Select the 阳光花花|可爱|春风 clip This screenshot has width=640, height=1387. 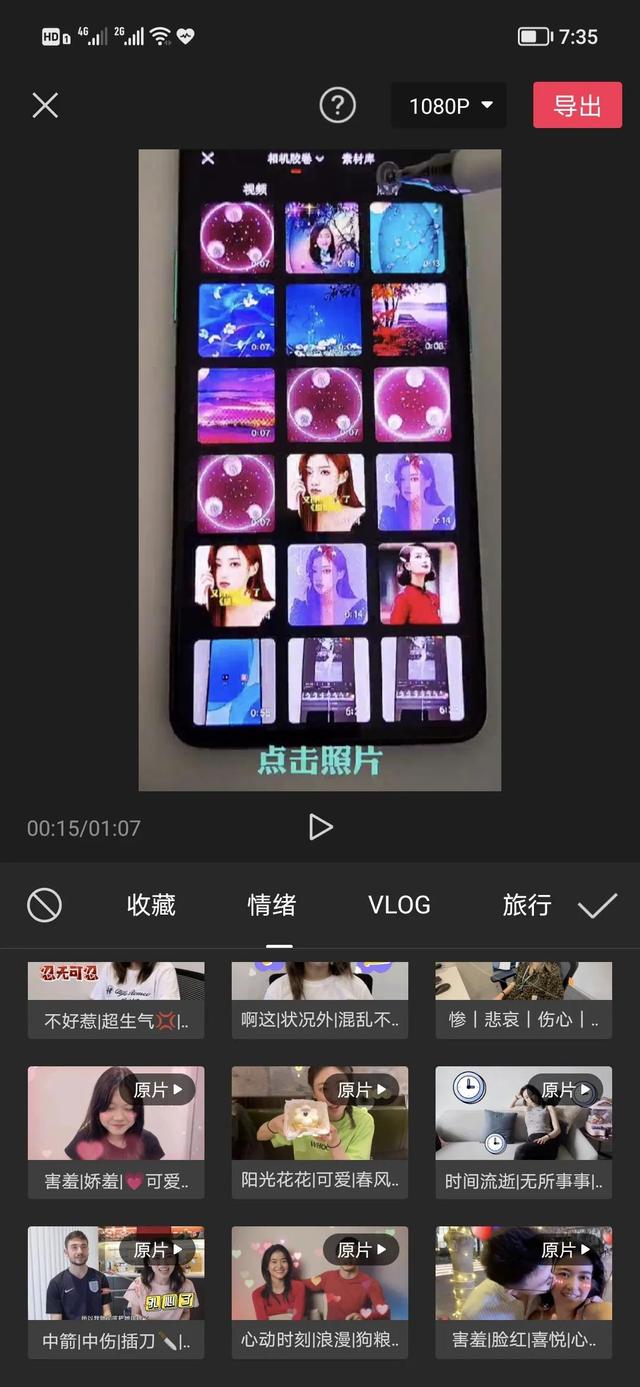tap(320, 1130)
